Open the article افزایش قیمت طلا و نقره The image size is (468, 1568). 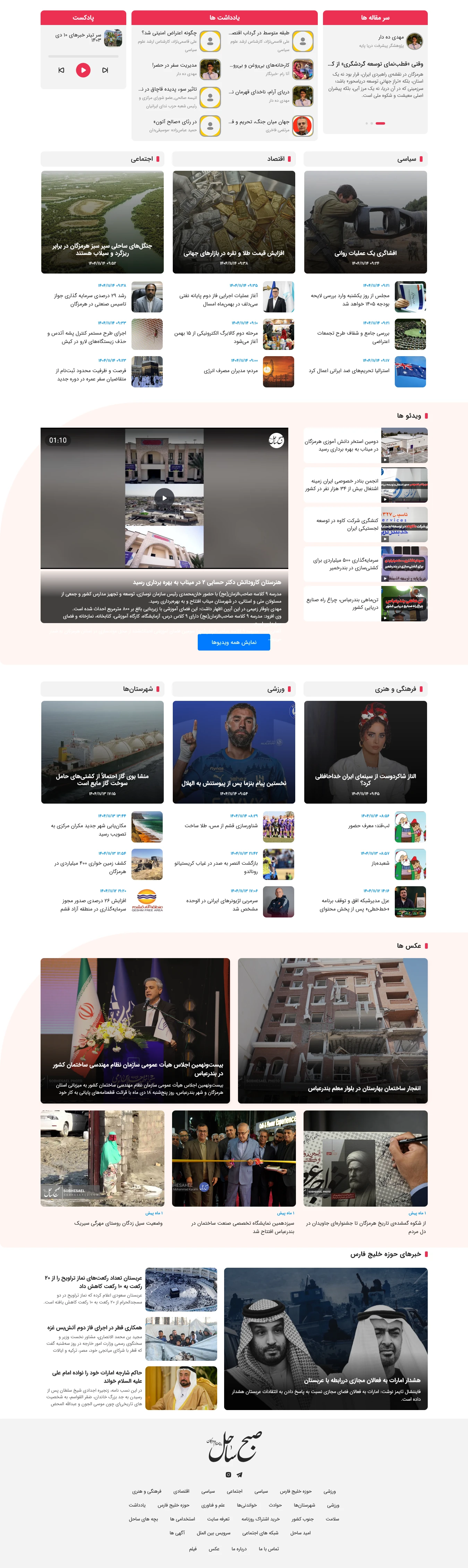[x=234, y=253]
